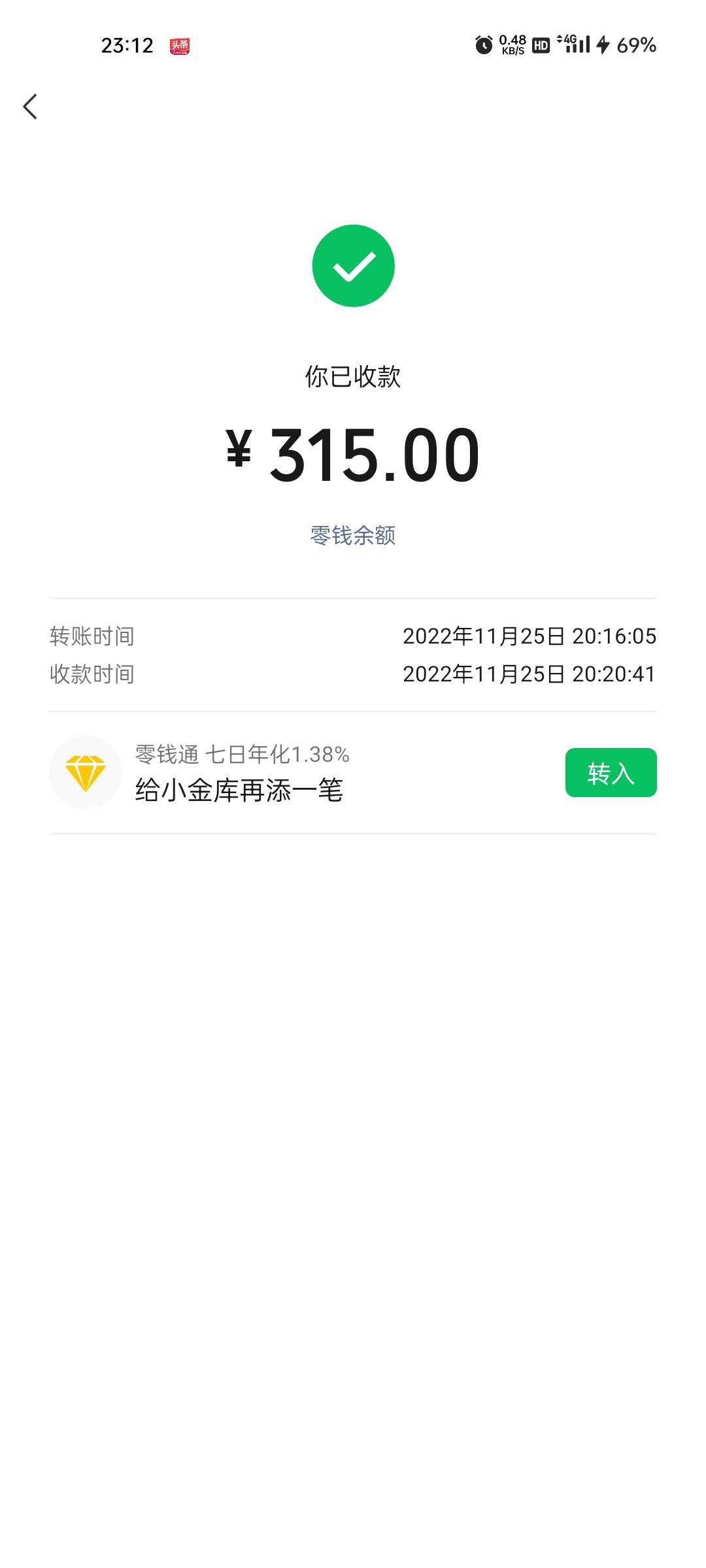Tap the green 转入 button
The image size is (706, 1568).
pos(611,772)
